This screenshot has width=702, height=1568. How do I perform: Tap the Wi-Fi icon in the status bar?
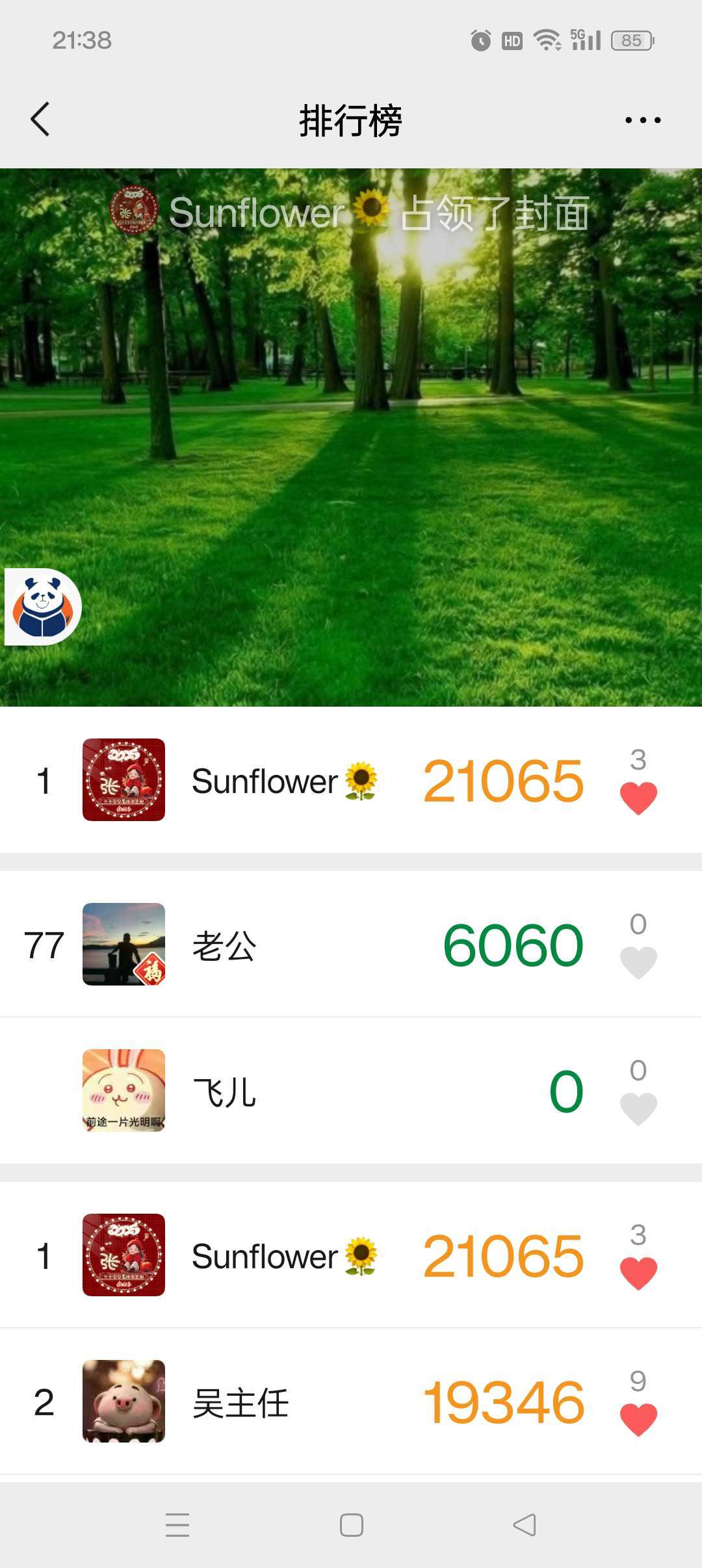(x=548, y=42)
